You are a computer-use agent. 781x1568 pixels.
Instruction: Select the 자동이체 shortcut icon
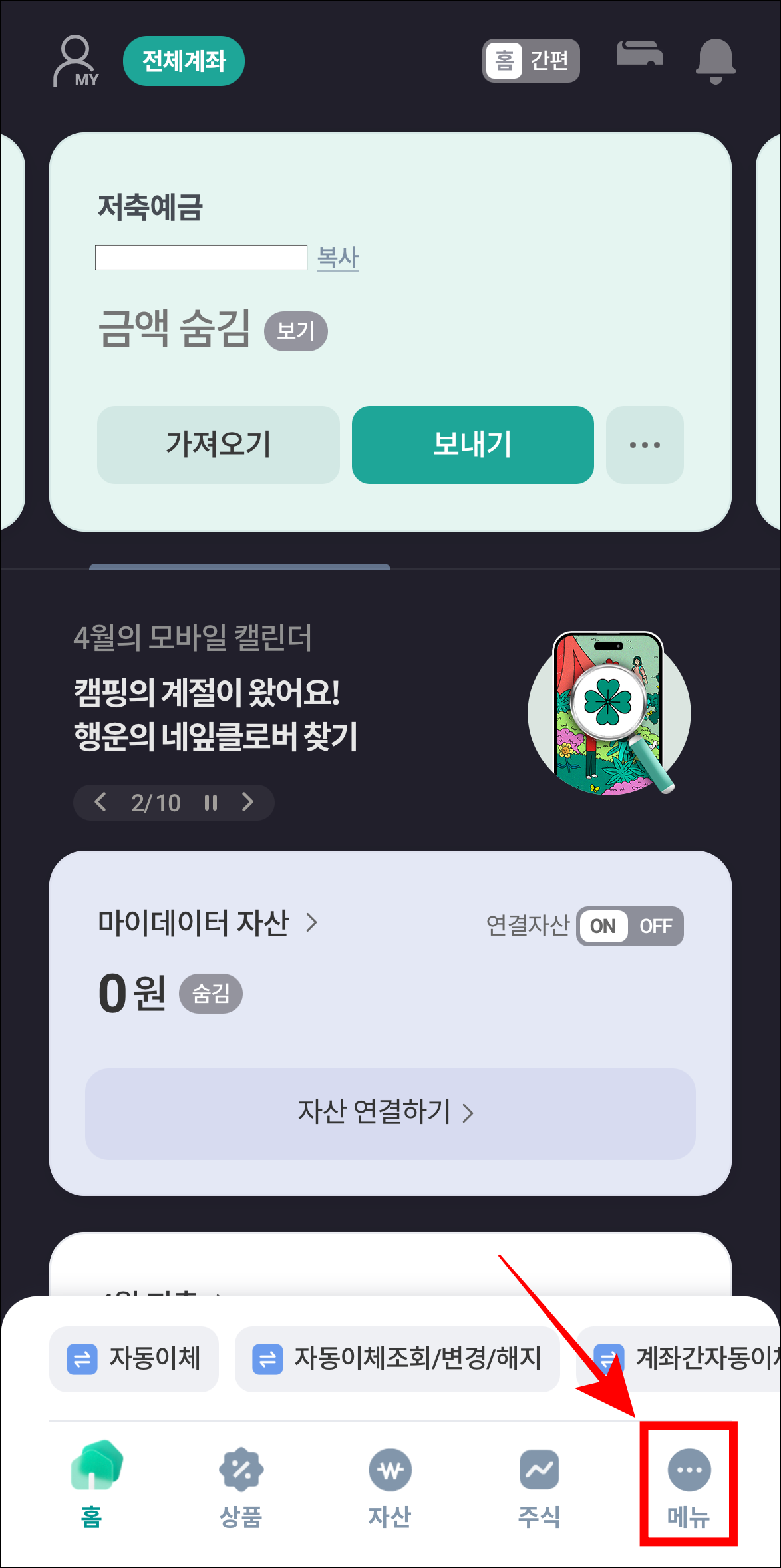[x=133, y=1359]
